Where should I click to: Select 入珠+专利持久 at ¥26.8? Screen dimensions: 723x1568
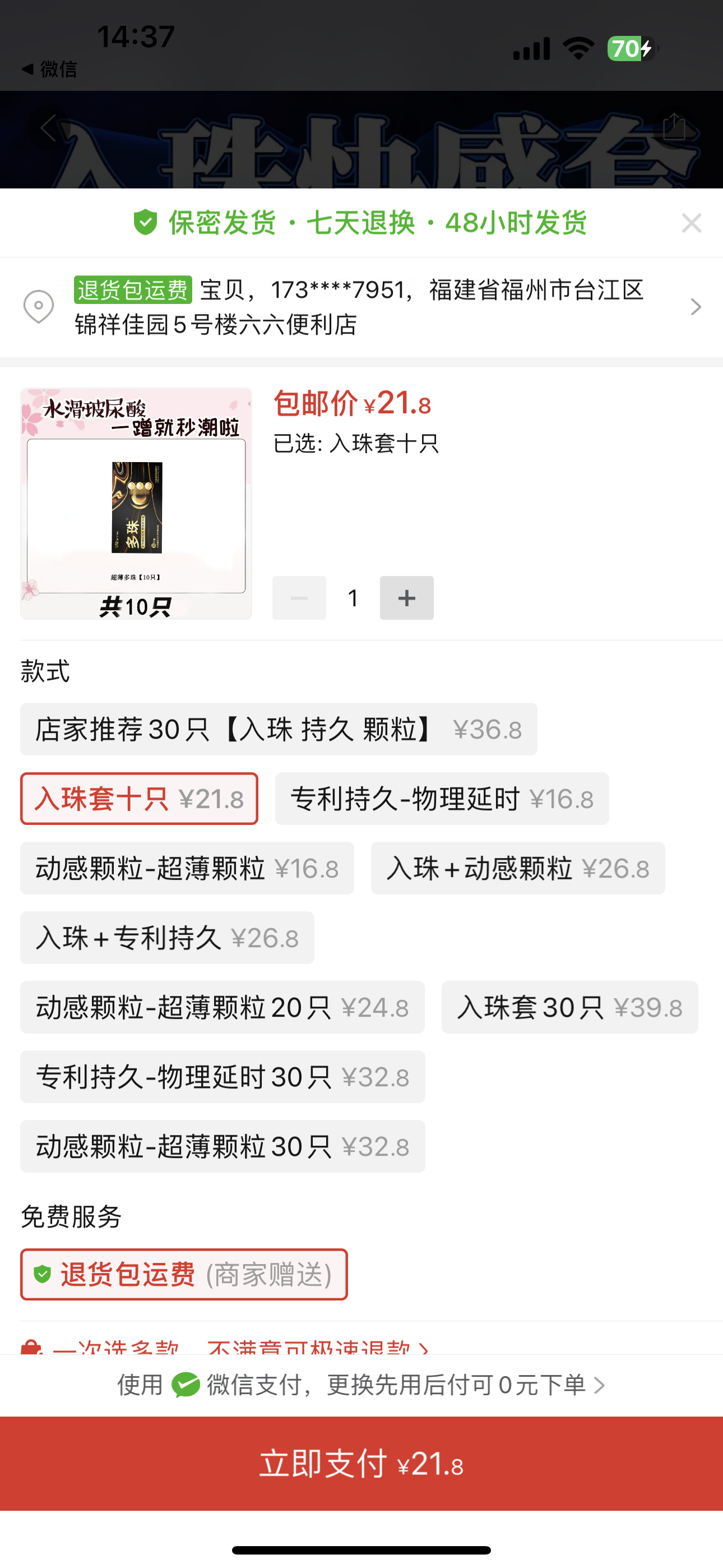pyautogui.click(x=167, y=938)
